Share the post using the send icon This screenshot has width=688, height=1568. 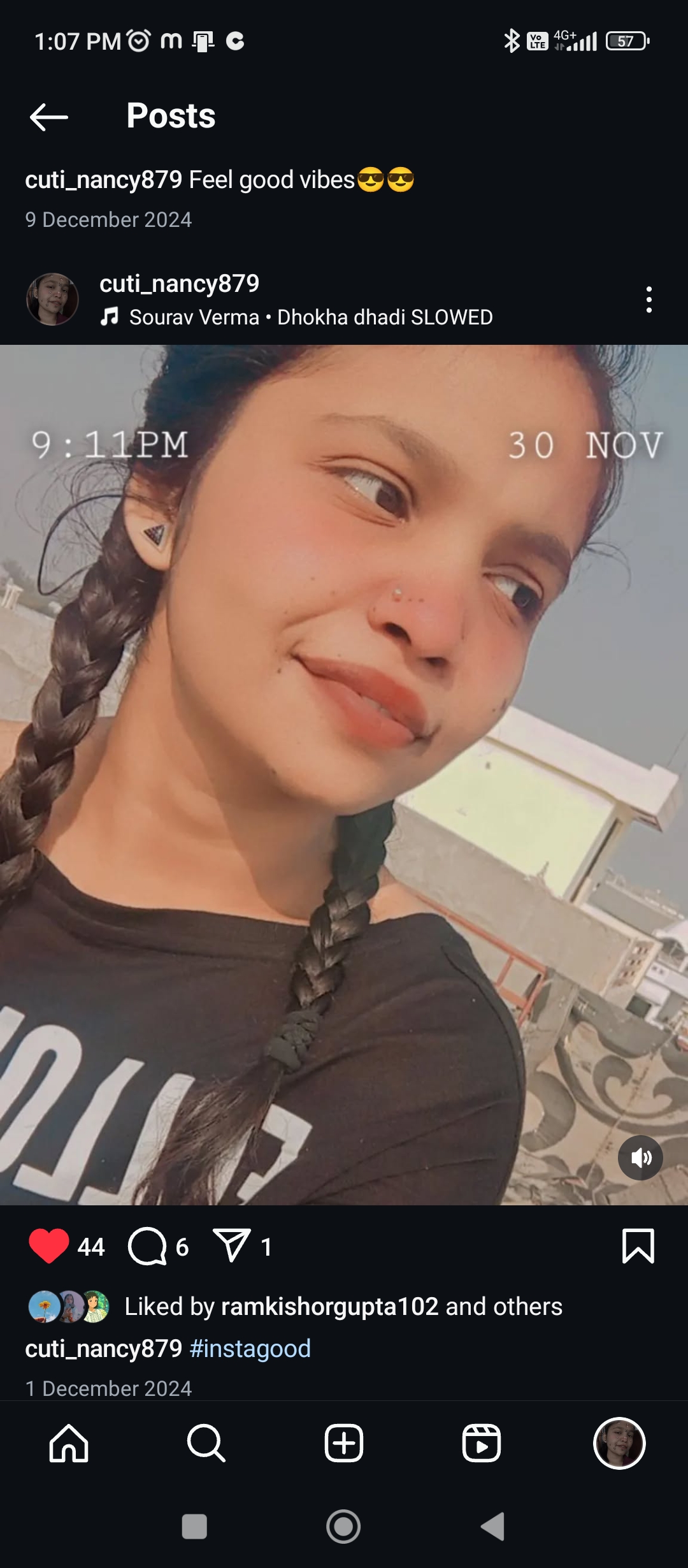pos(232,1245)
